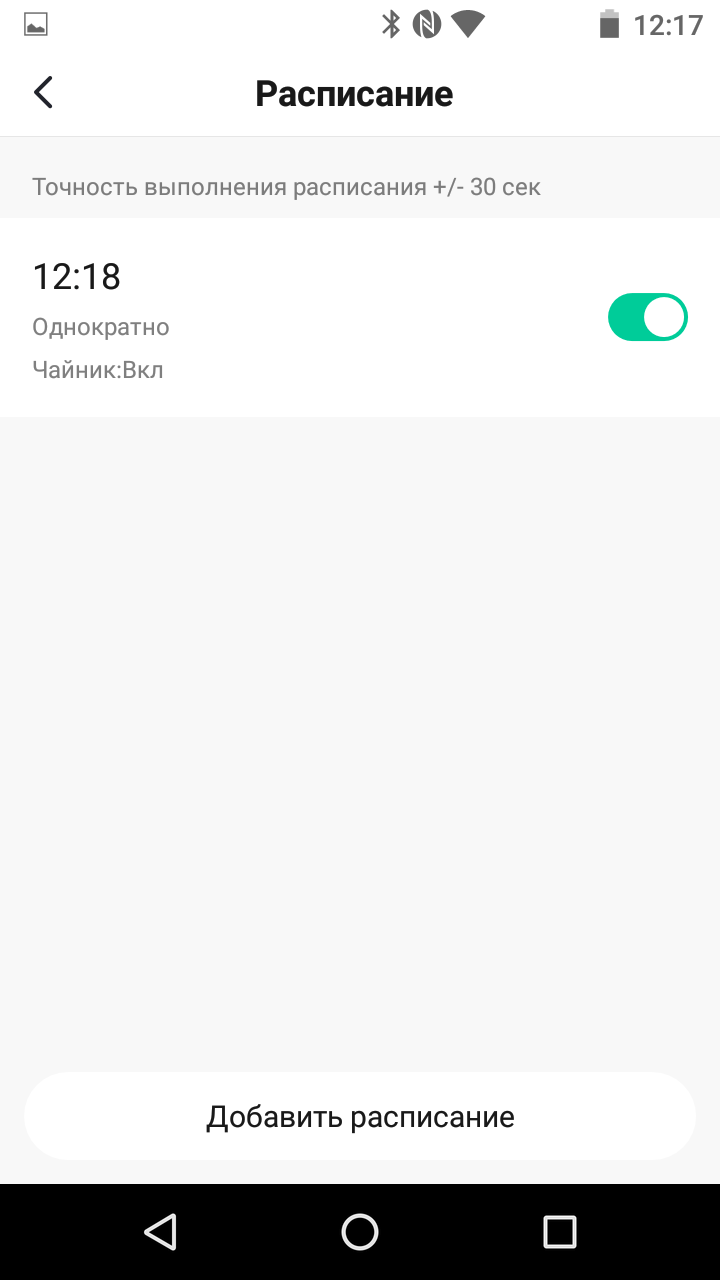Go to the system home screen
This screenshot has width=720, height=1280.
pos(360,1232)
